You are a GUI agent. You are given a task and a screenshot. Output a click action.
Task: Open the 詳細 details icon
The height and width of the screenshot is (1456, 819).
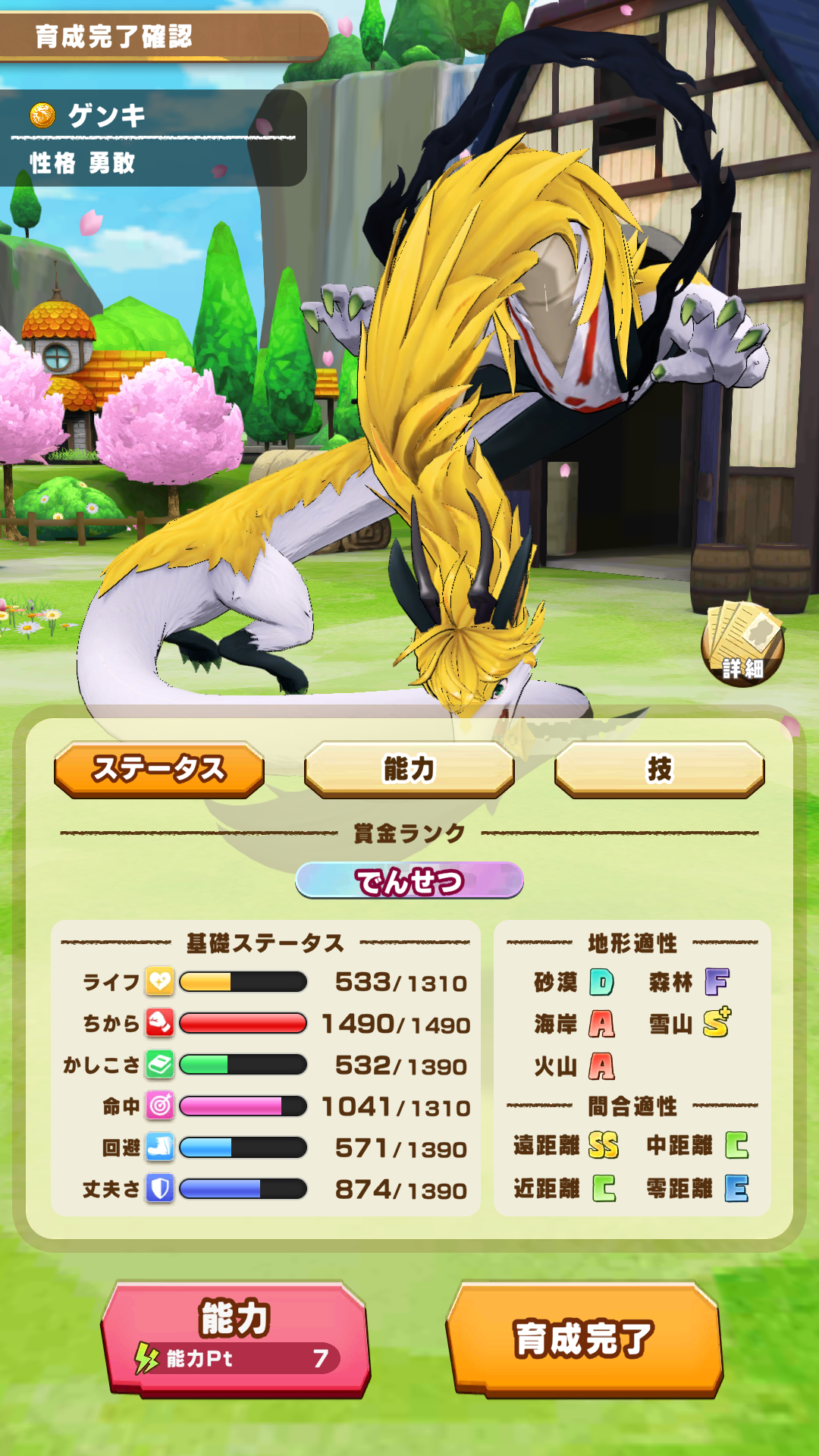point(742,644)
